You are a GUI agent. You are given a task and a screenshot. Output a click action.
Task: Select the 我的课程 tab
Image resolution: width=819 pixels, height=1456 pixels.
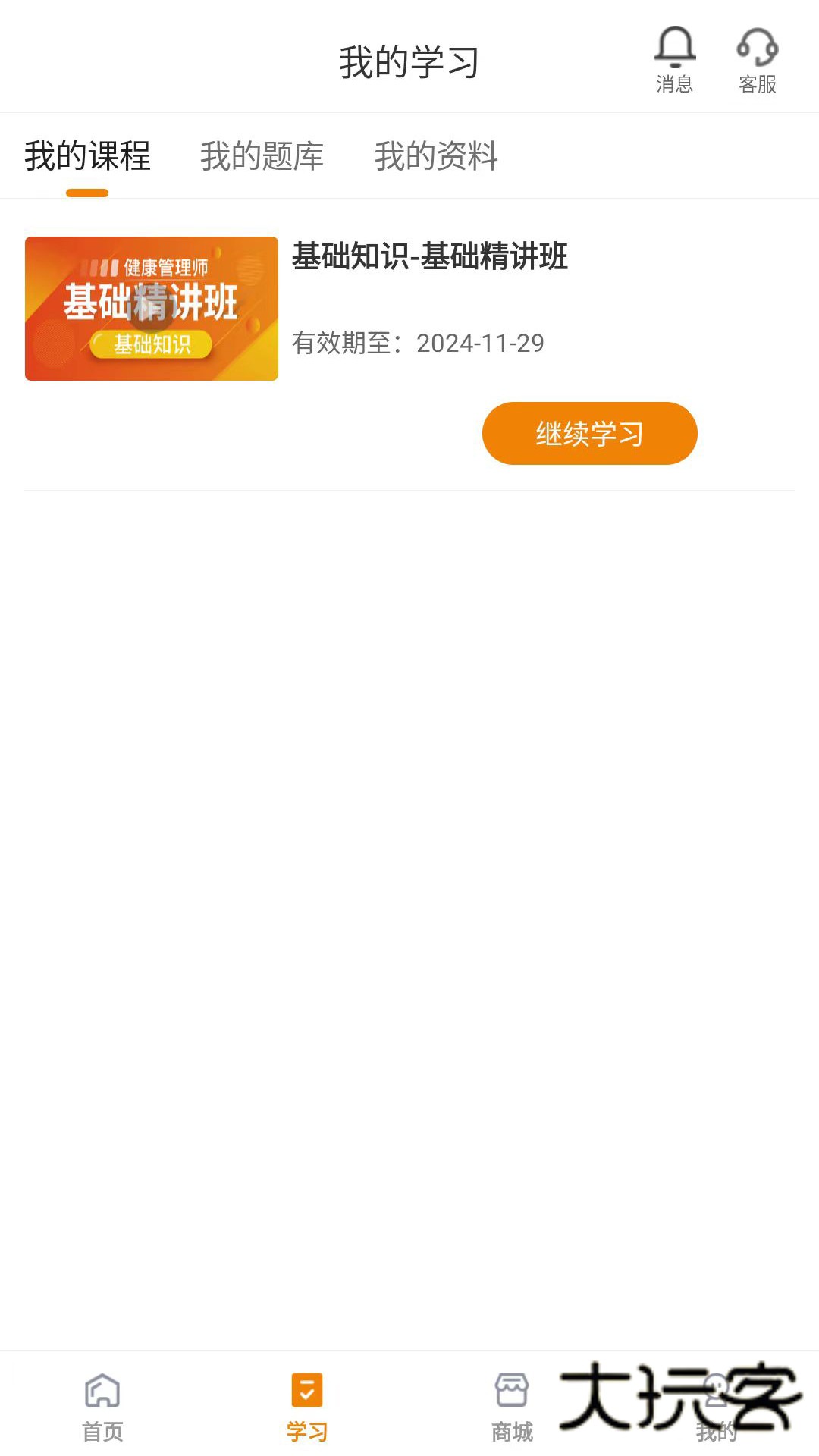pos(86,157)
